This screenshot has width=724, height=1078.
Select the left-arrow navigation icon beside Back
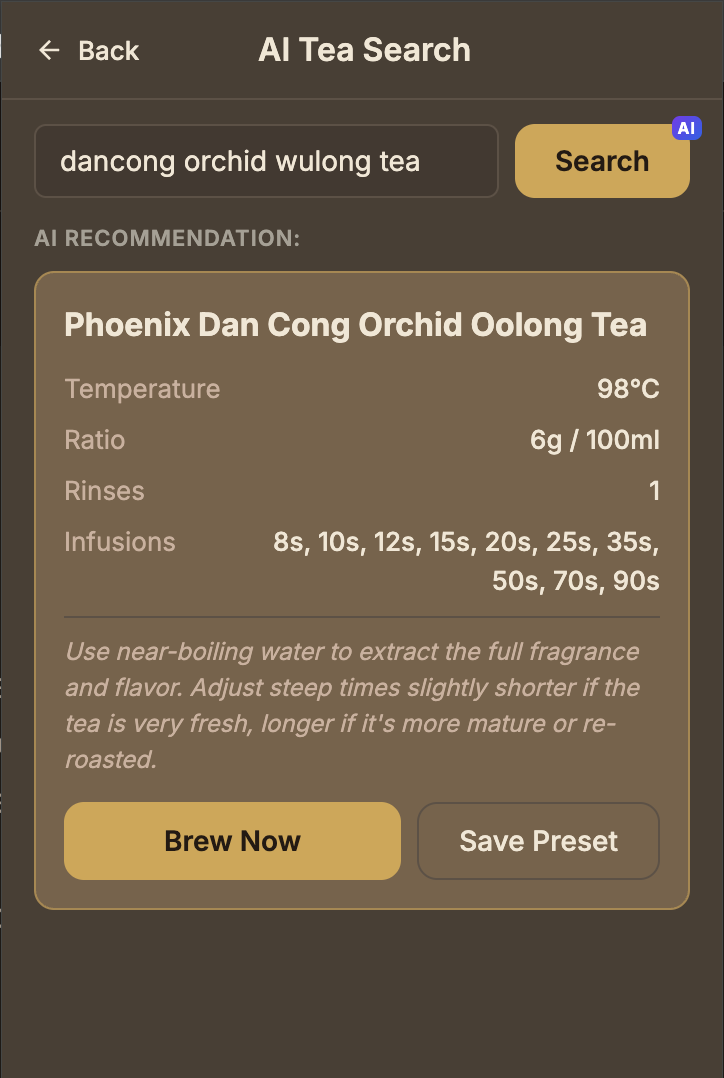click(48, 50)
